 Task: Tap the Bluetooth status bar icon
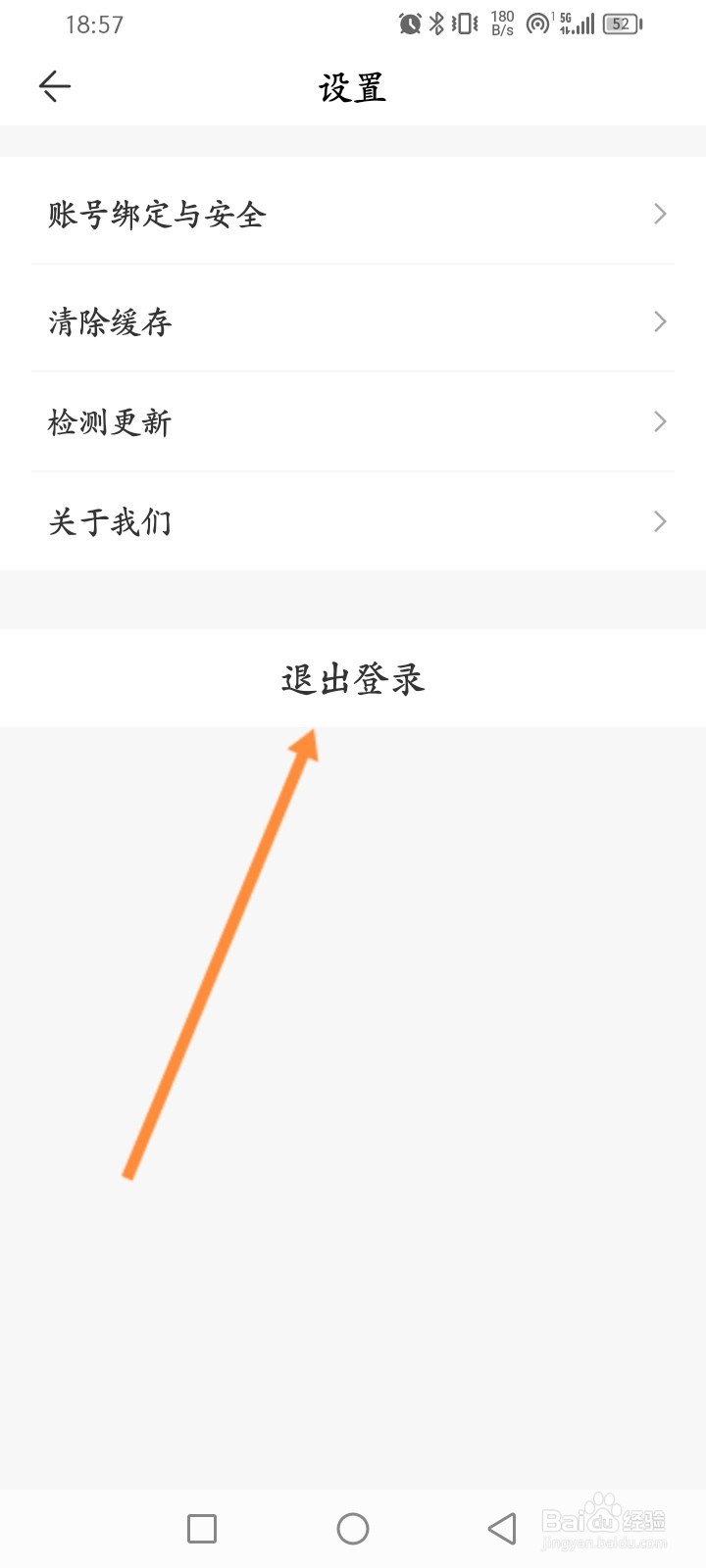pyautogui.click(x=434, y=22)
